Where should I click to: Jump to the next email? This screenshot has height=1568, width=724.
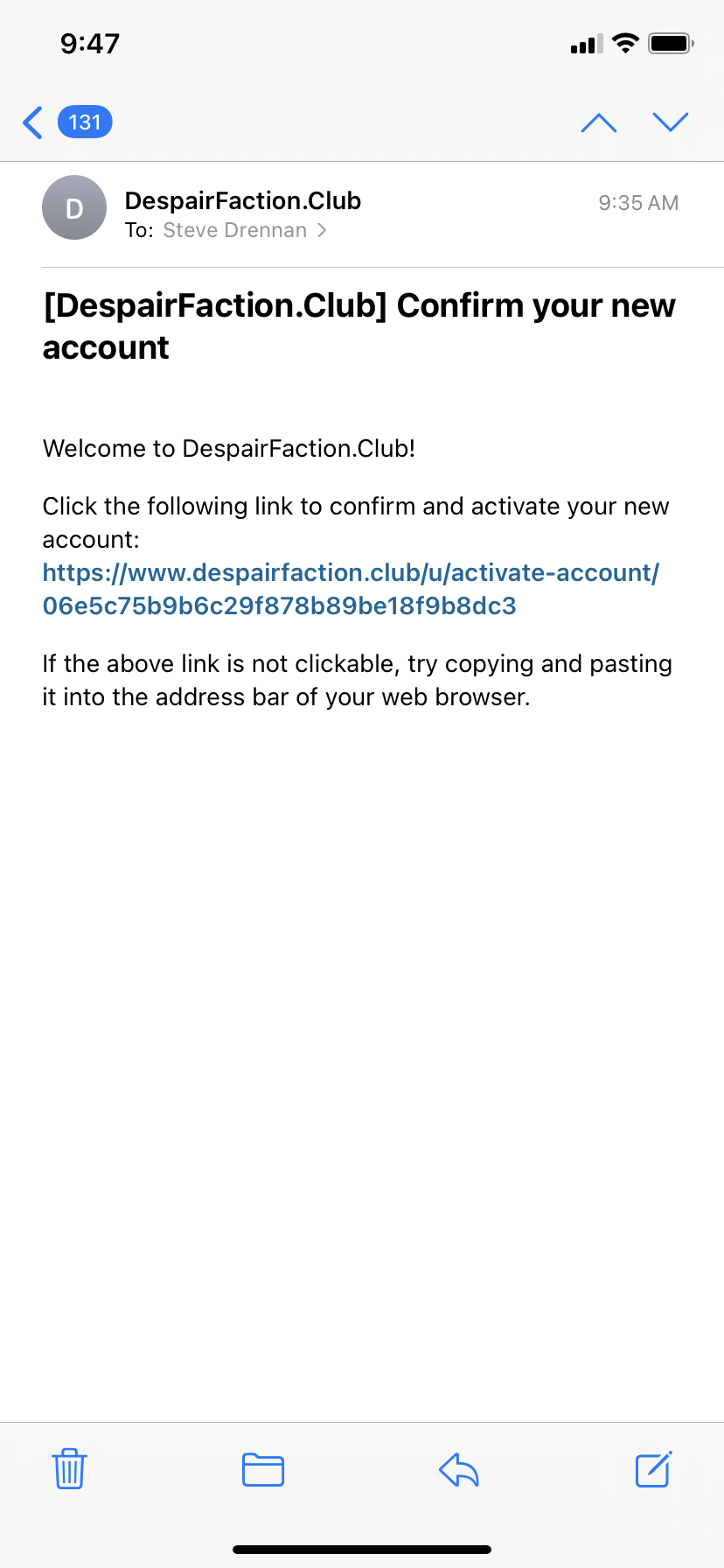point(671,122)
